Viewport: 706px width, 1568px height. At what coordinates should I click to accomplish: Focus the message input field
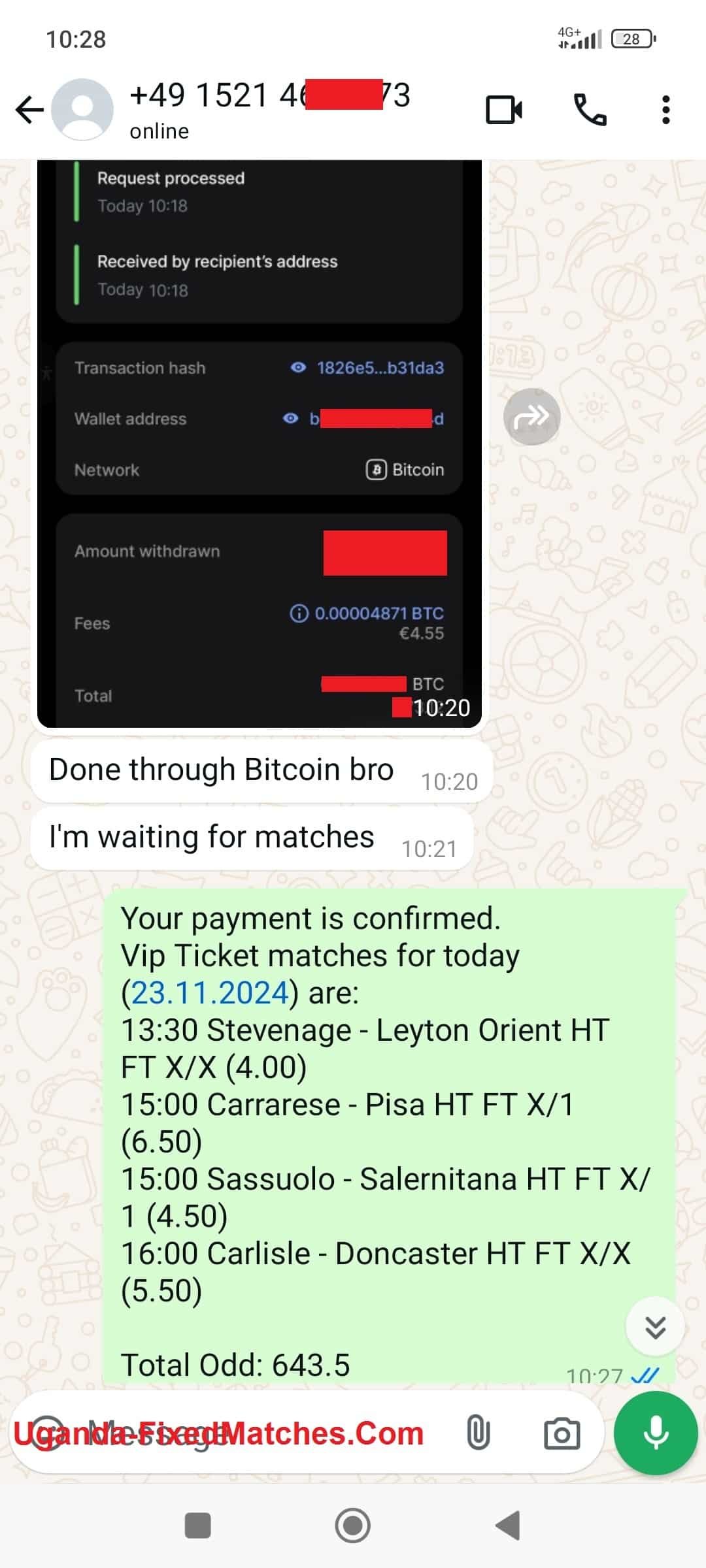click(261, 1434)
